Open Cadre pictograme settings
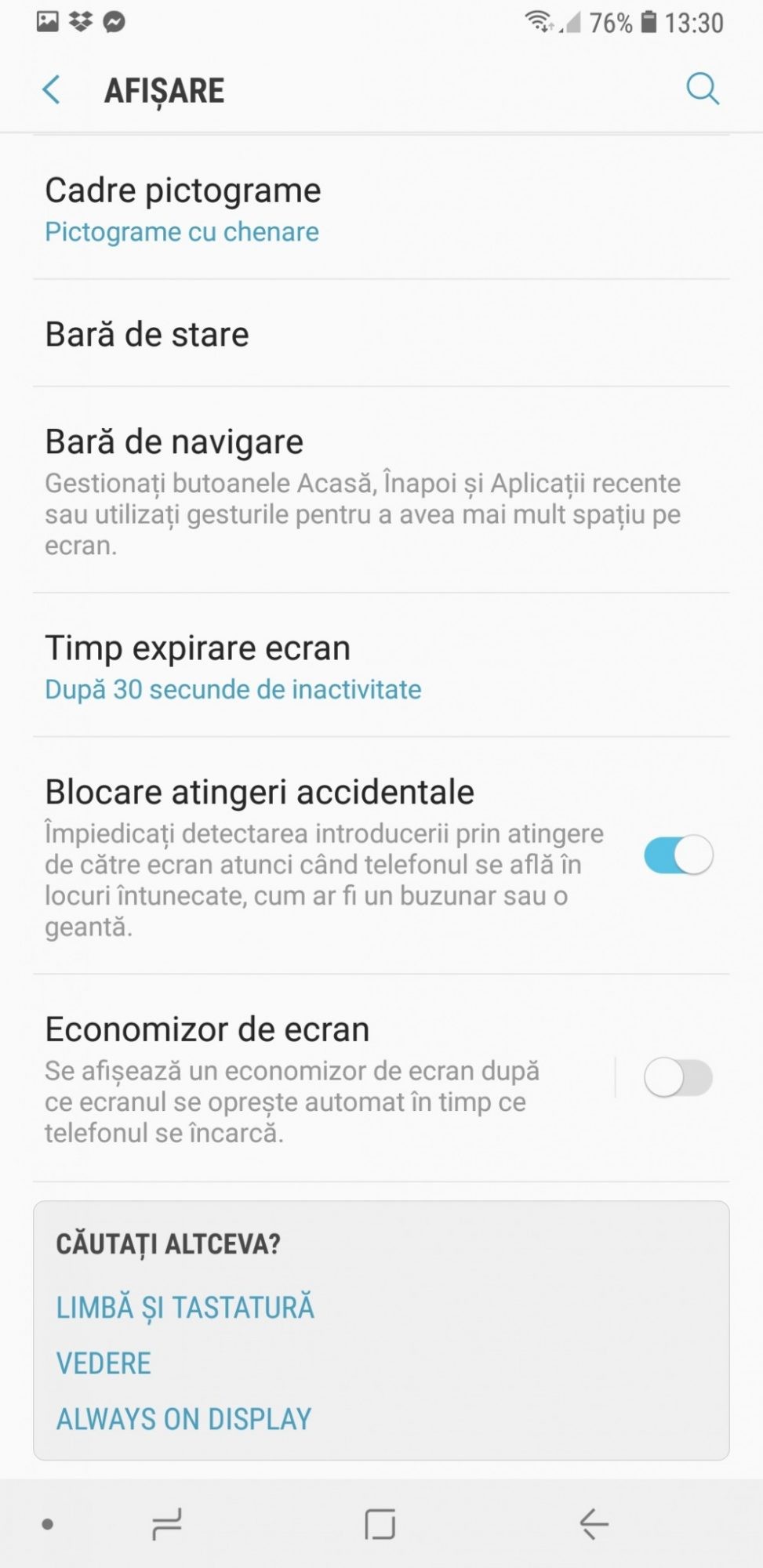The width and height of the screenshot is (763, 1568). pyautogui.click(x=381, y=209)
